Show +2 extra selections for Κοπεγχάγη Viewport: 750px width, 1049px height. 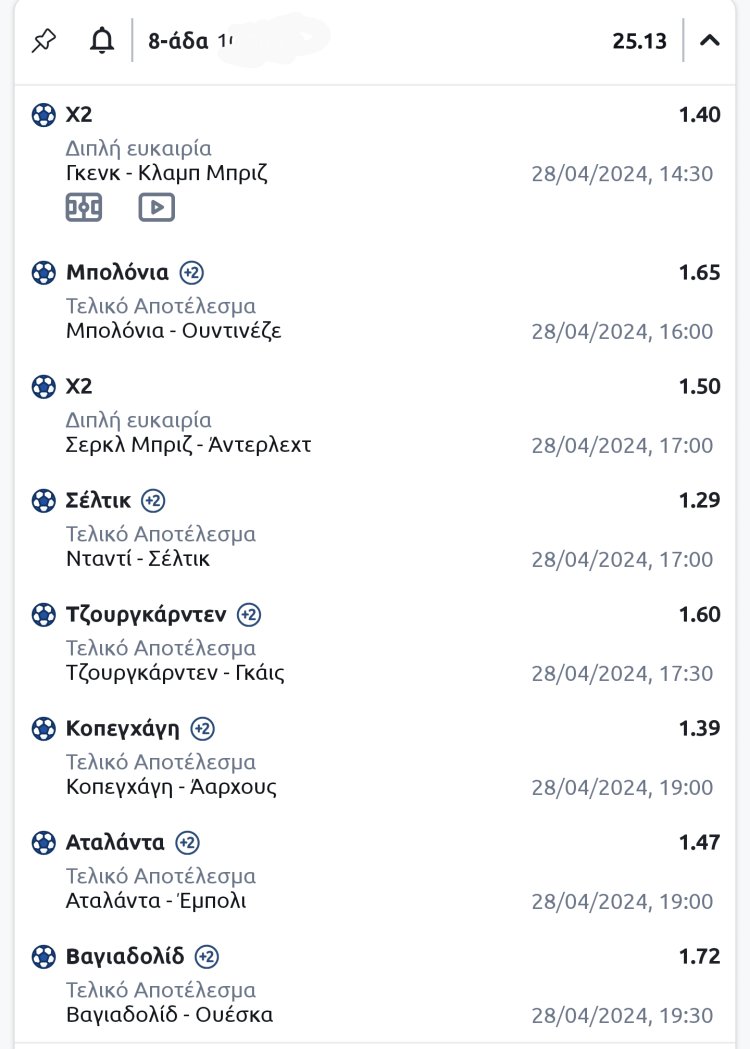(x=203, y=728)
